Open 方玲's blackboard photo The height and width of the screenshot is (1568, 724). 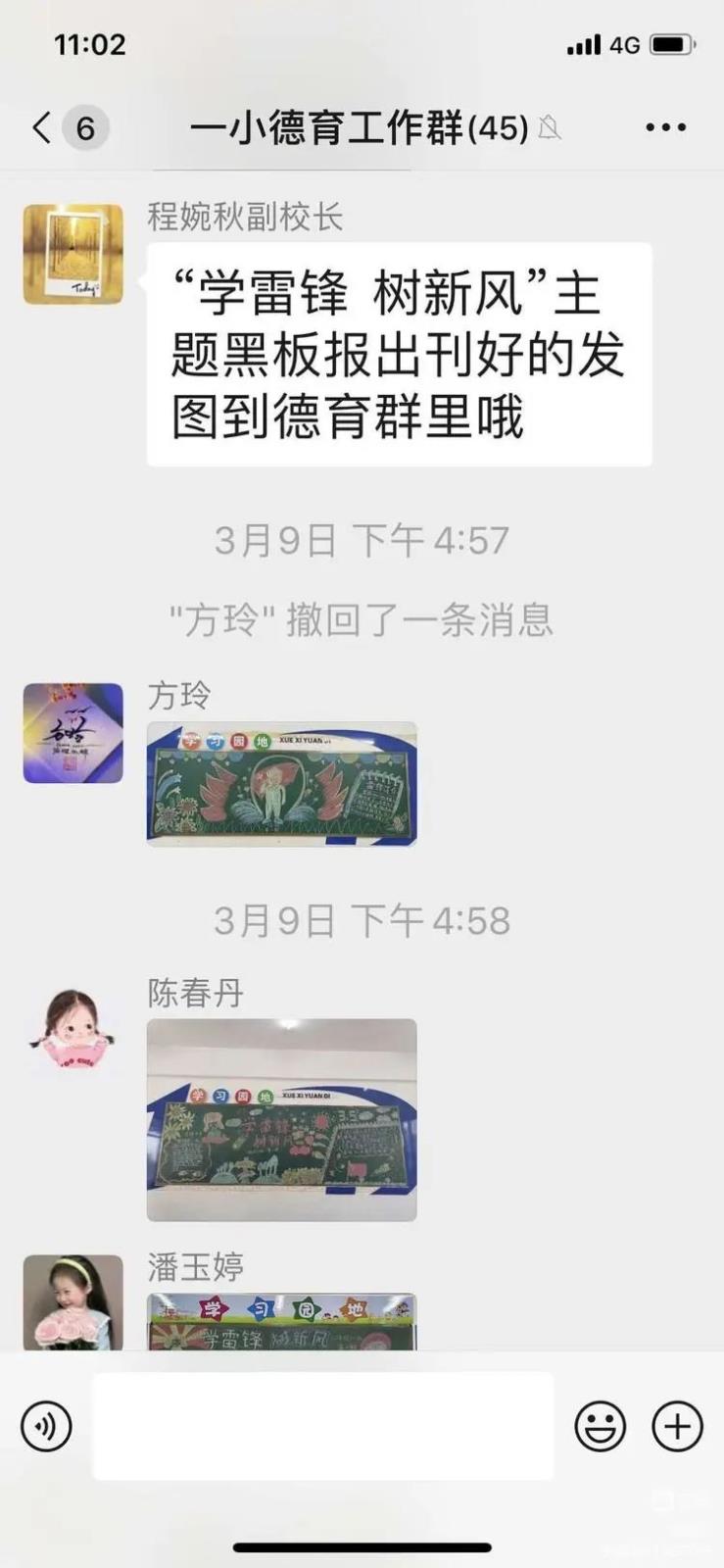click(281, 784)
